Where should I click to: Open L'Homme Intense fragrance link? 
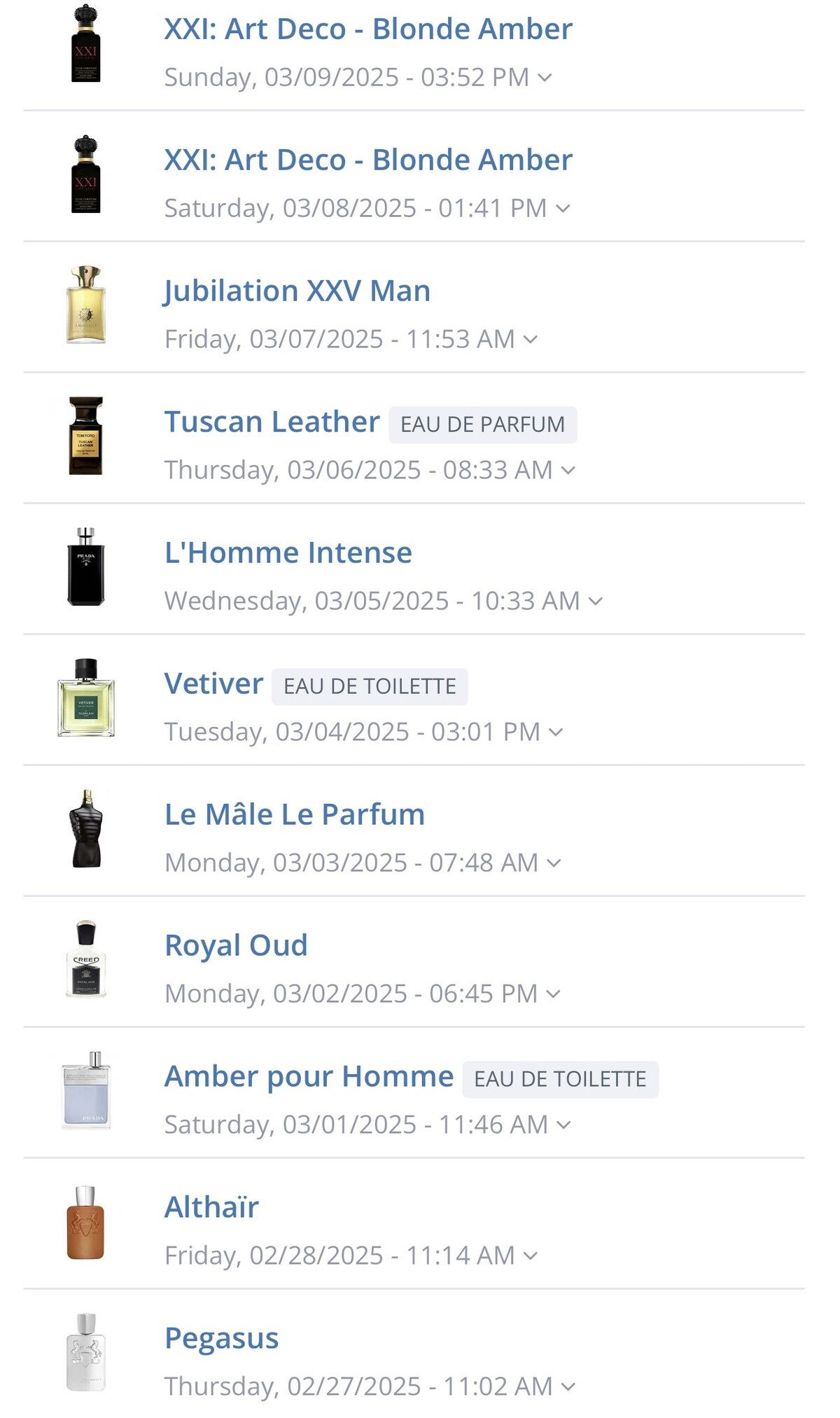[288, 552]
